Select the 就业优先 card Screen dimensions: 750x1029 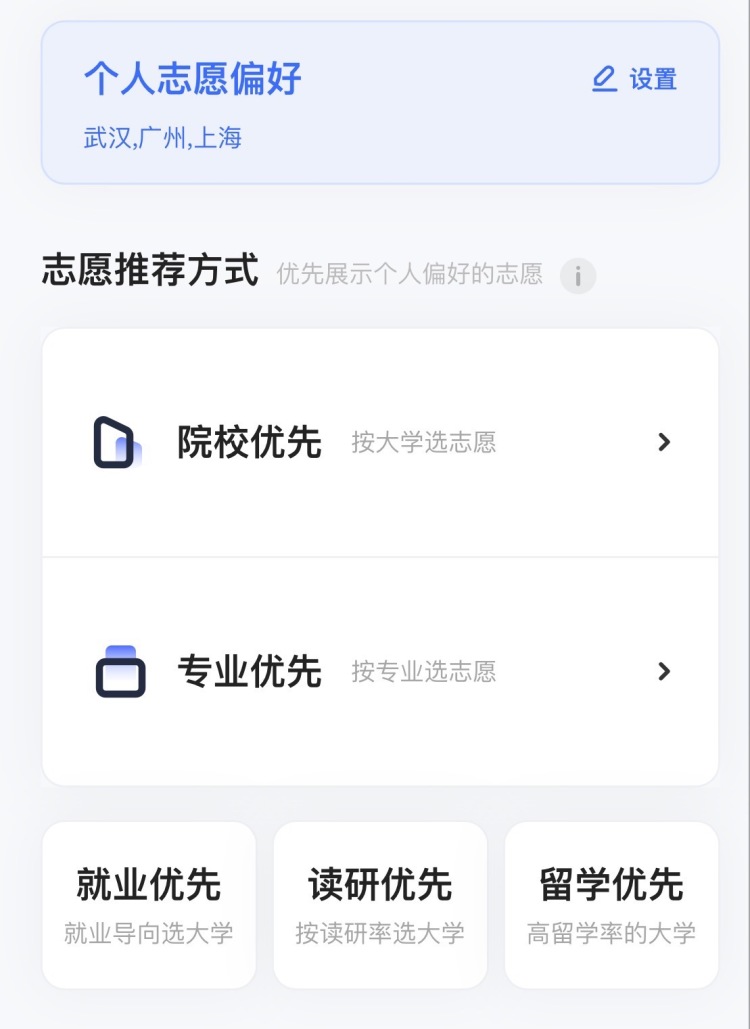(x=149, y=905)
